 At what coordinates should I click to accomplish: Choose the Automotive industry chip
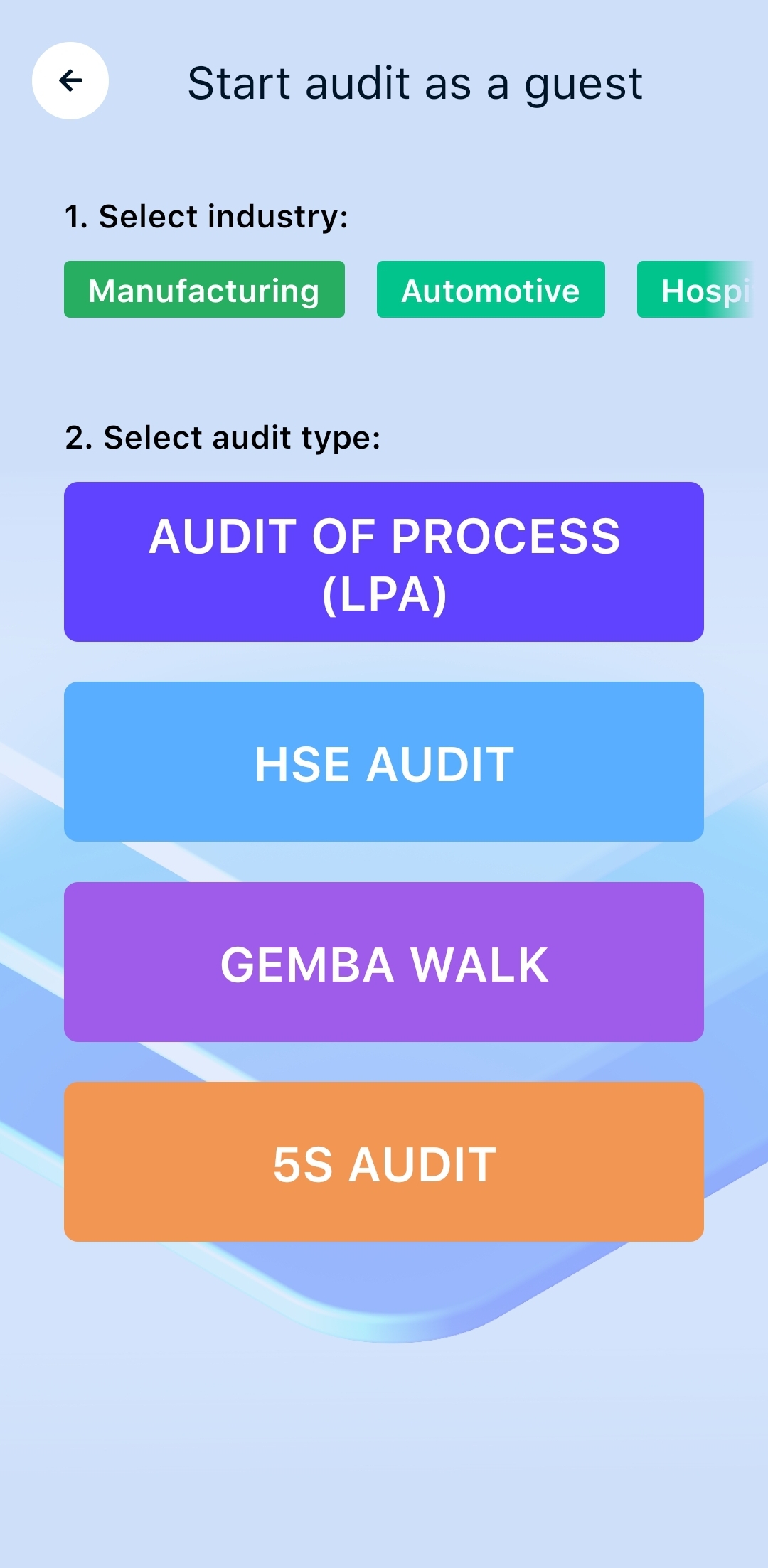pyautogui.click(x=491, y=290)
